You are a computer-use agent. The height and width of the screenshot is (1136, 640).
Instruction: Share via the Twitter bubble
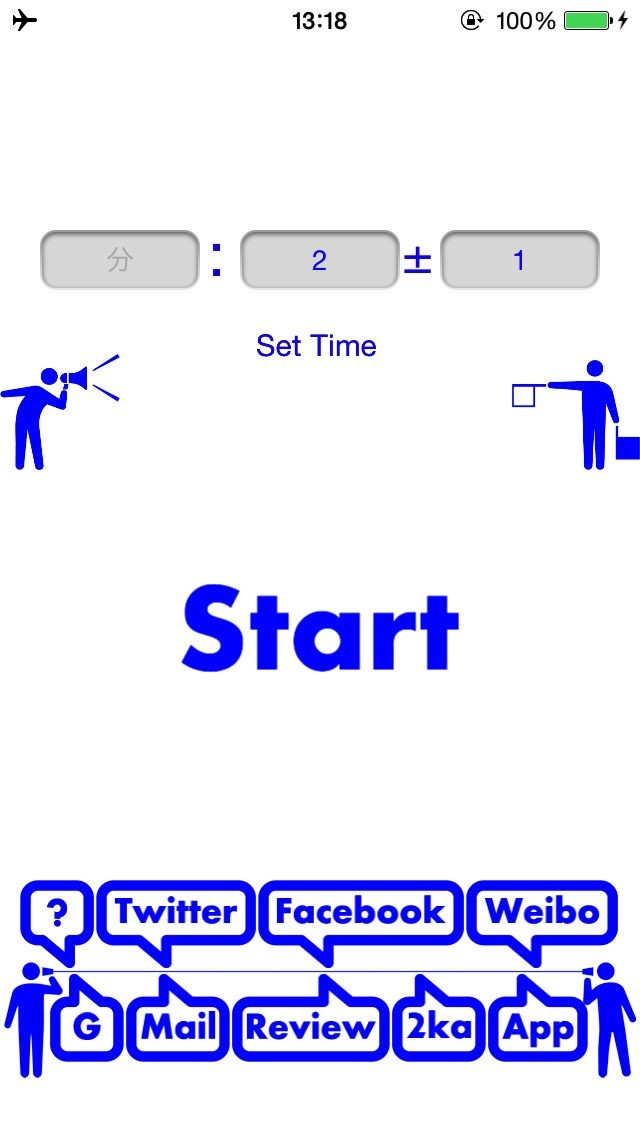coord(176,912)
